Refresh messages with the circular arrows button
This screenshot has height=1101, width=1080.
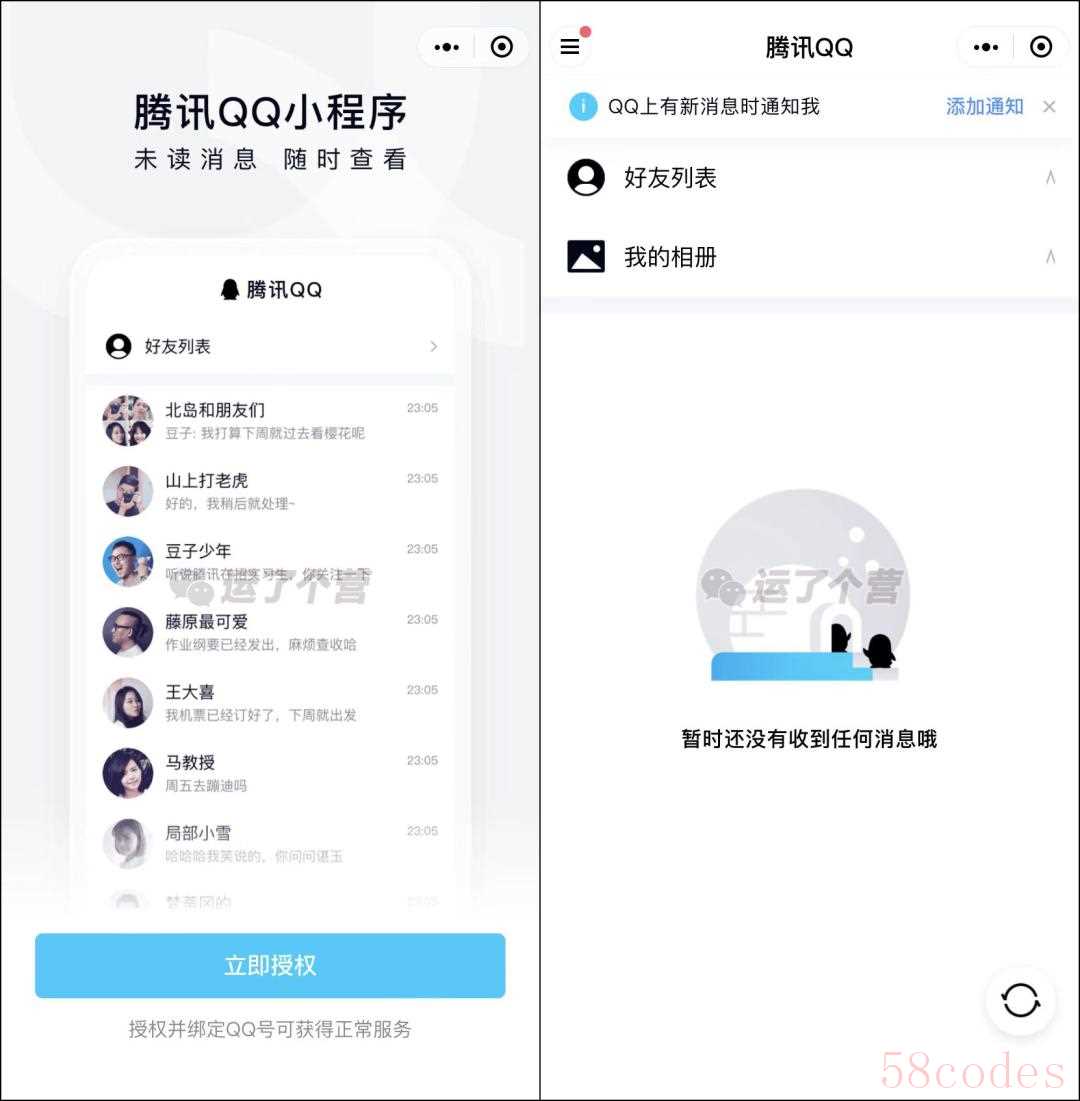[x=1020, y=1000]
